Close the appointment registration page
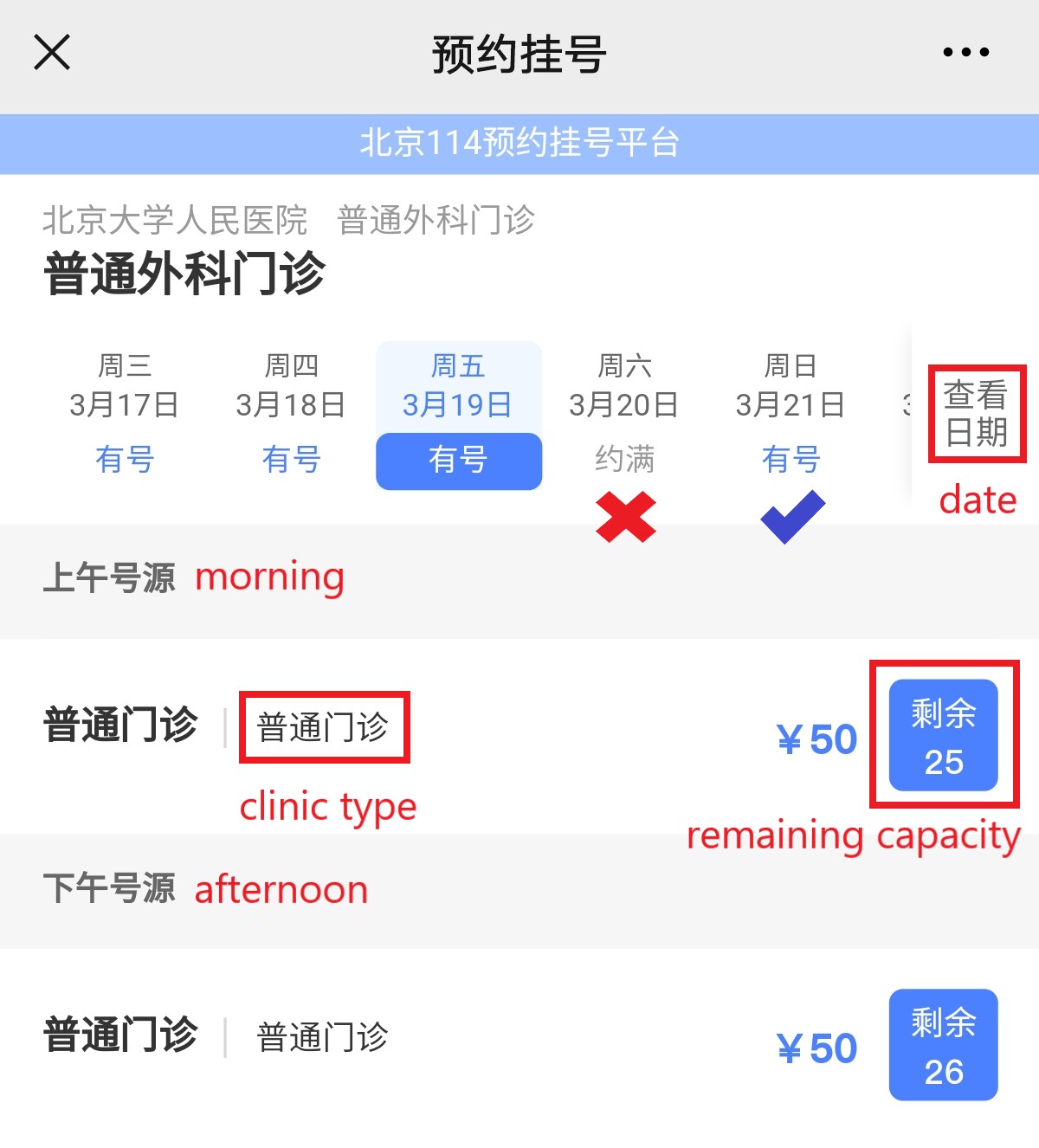Screen dimensions: 1039x1148 click(52, 53)
